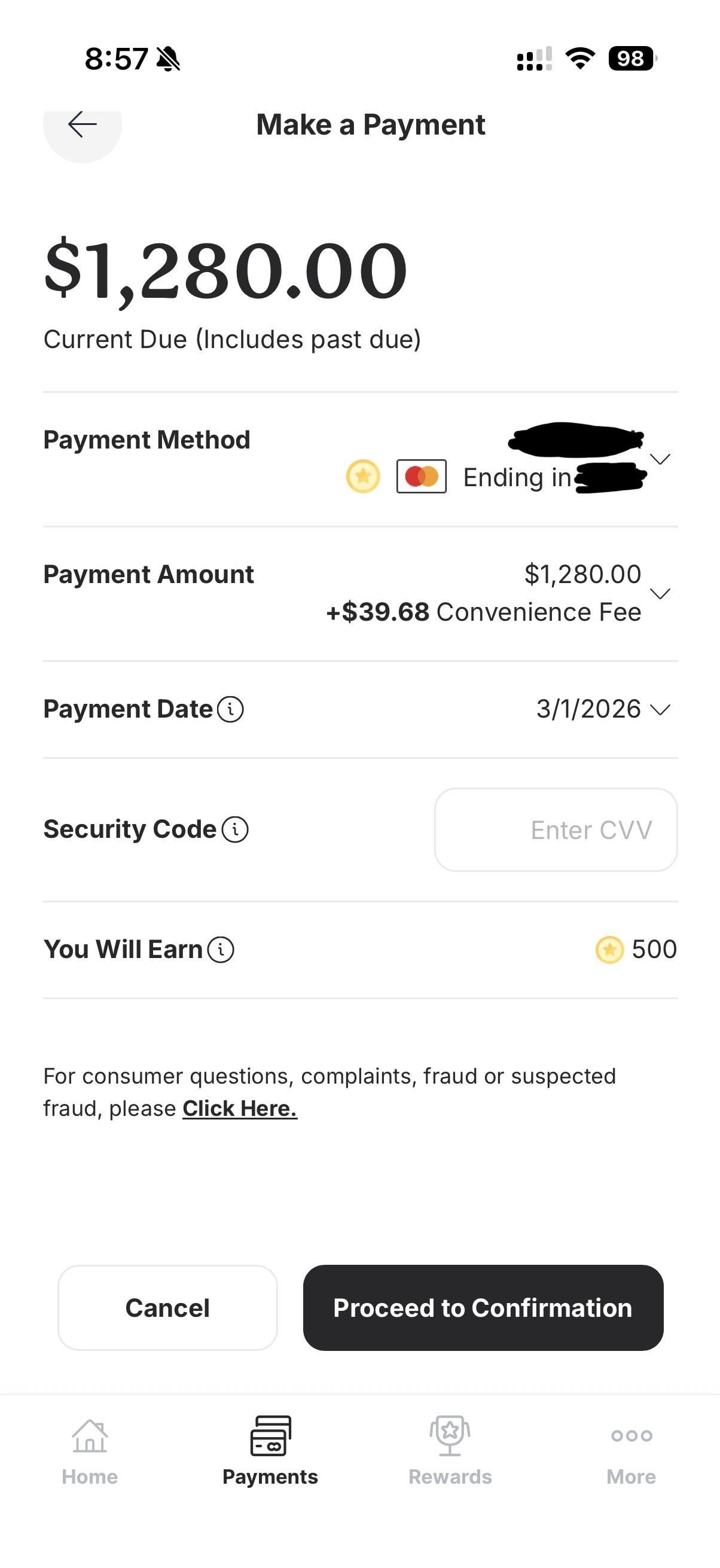The image size is (720, 1568).
Task: Select the Payments tab
Action: click(x=270, y=1452)
